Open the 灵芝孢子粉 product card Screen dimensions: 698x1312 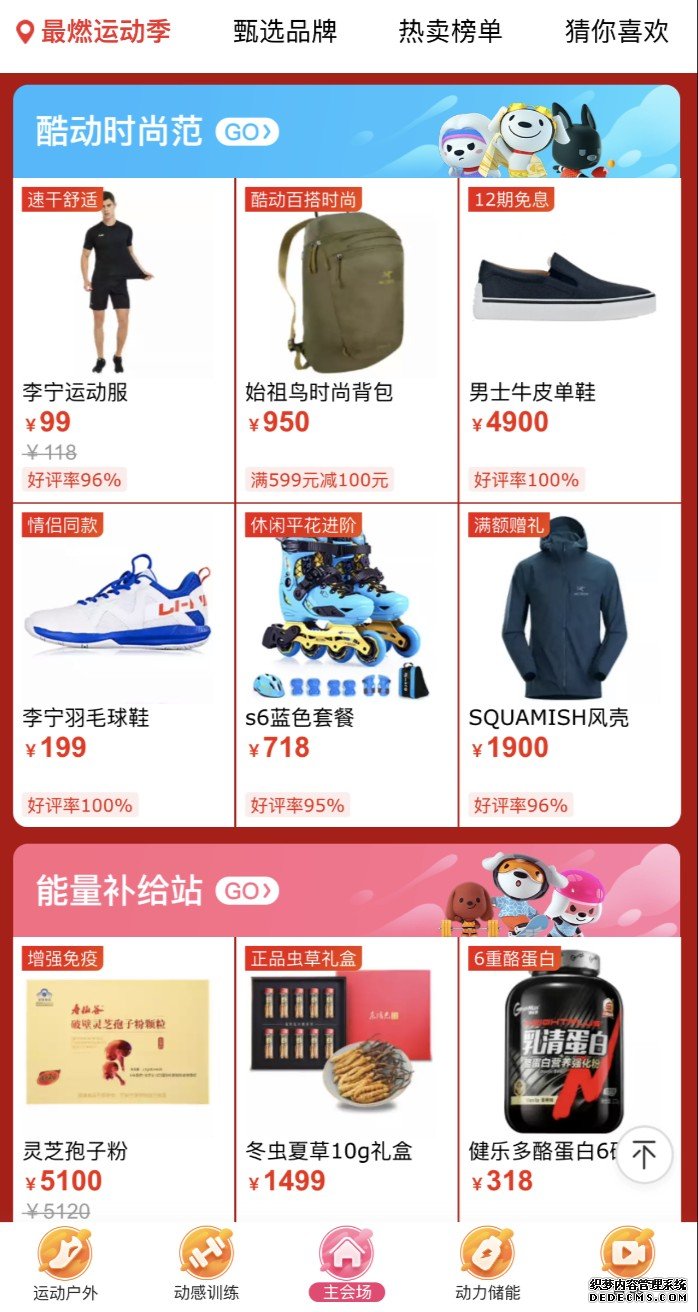[x=123, y=1080]
